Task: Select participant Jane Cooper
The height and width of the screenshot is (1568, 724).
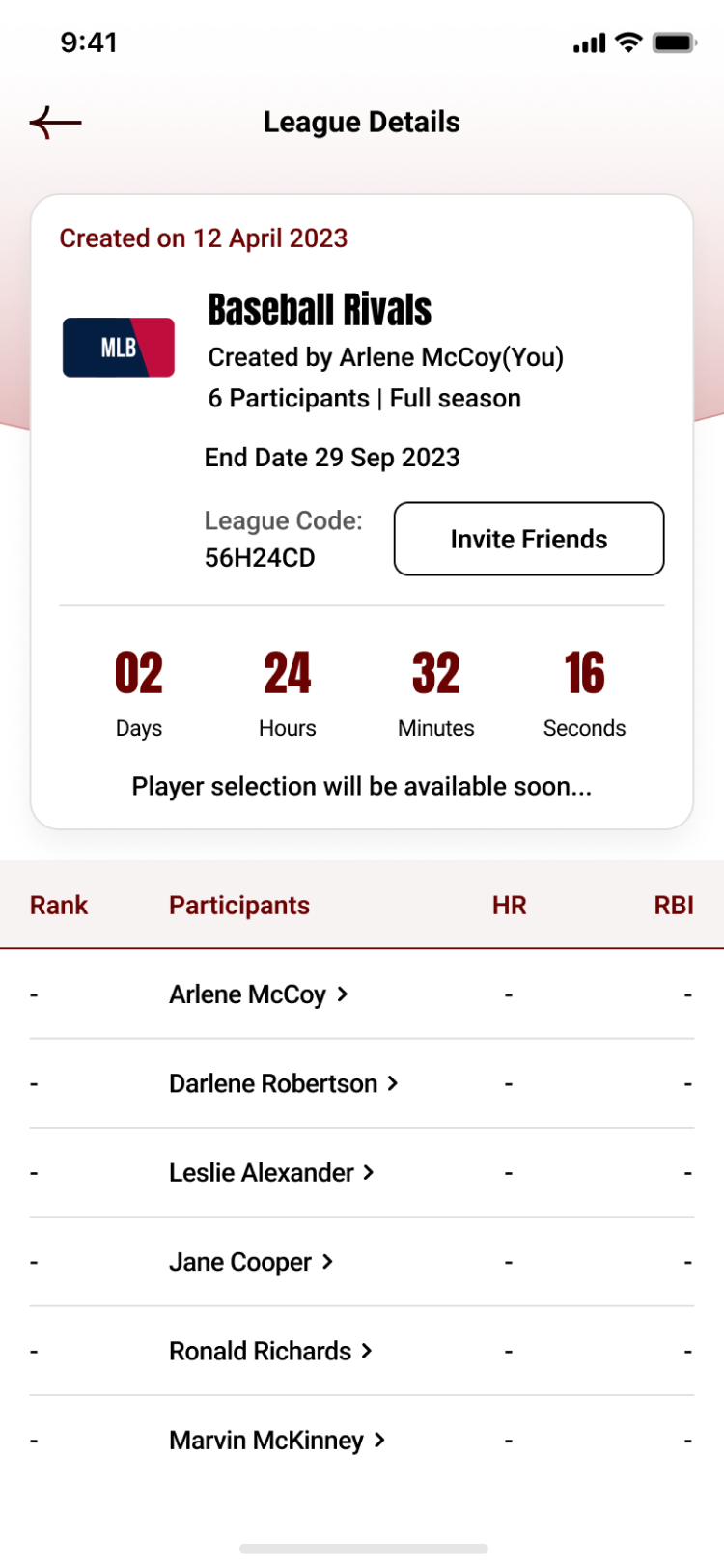Action: tap(251, 1262)
